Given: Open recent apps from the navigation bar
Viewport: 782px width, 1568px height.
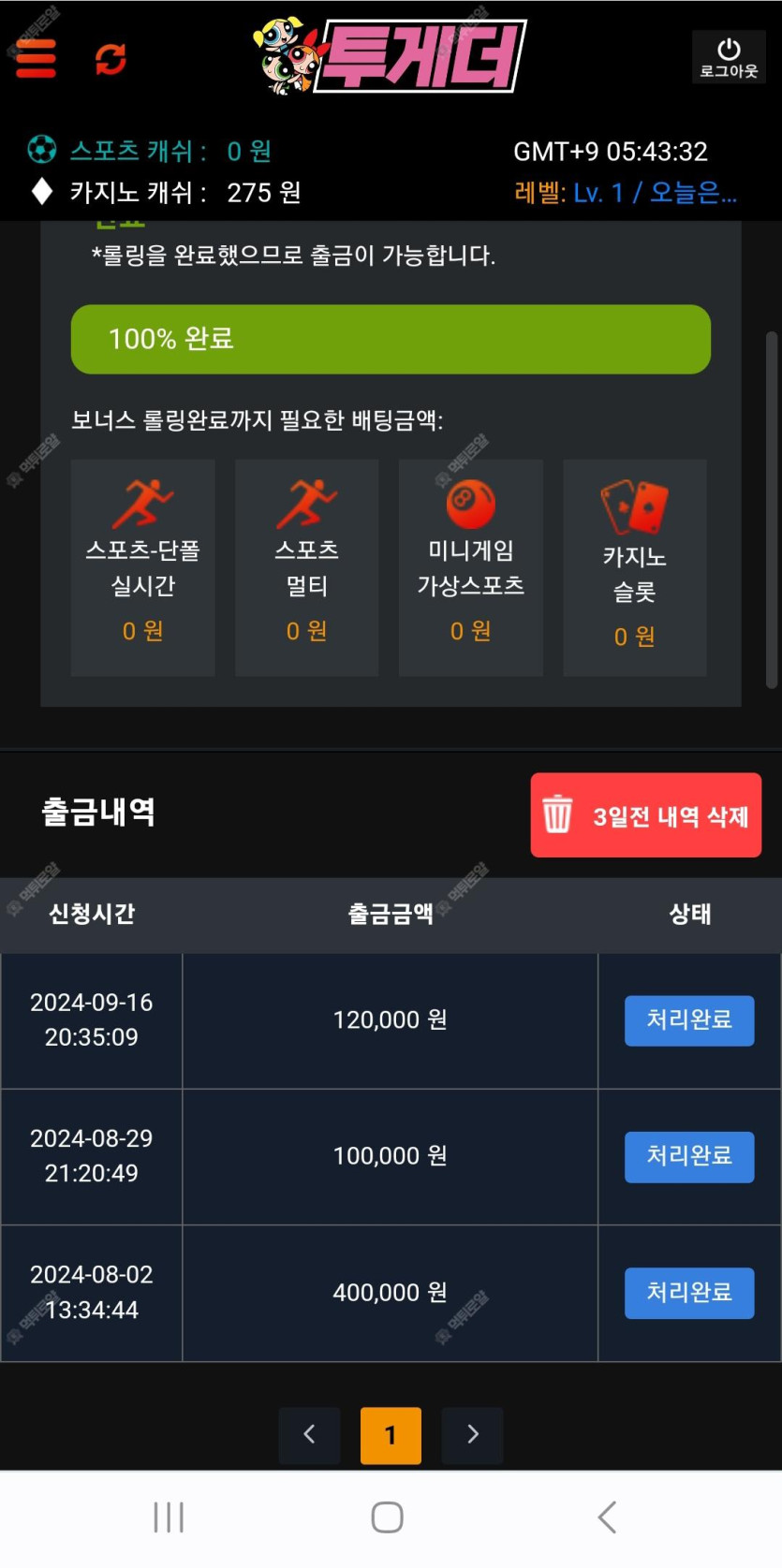Looking at the screenshot, I should (x=169, y=1517).
